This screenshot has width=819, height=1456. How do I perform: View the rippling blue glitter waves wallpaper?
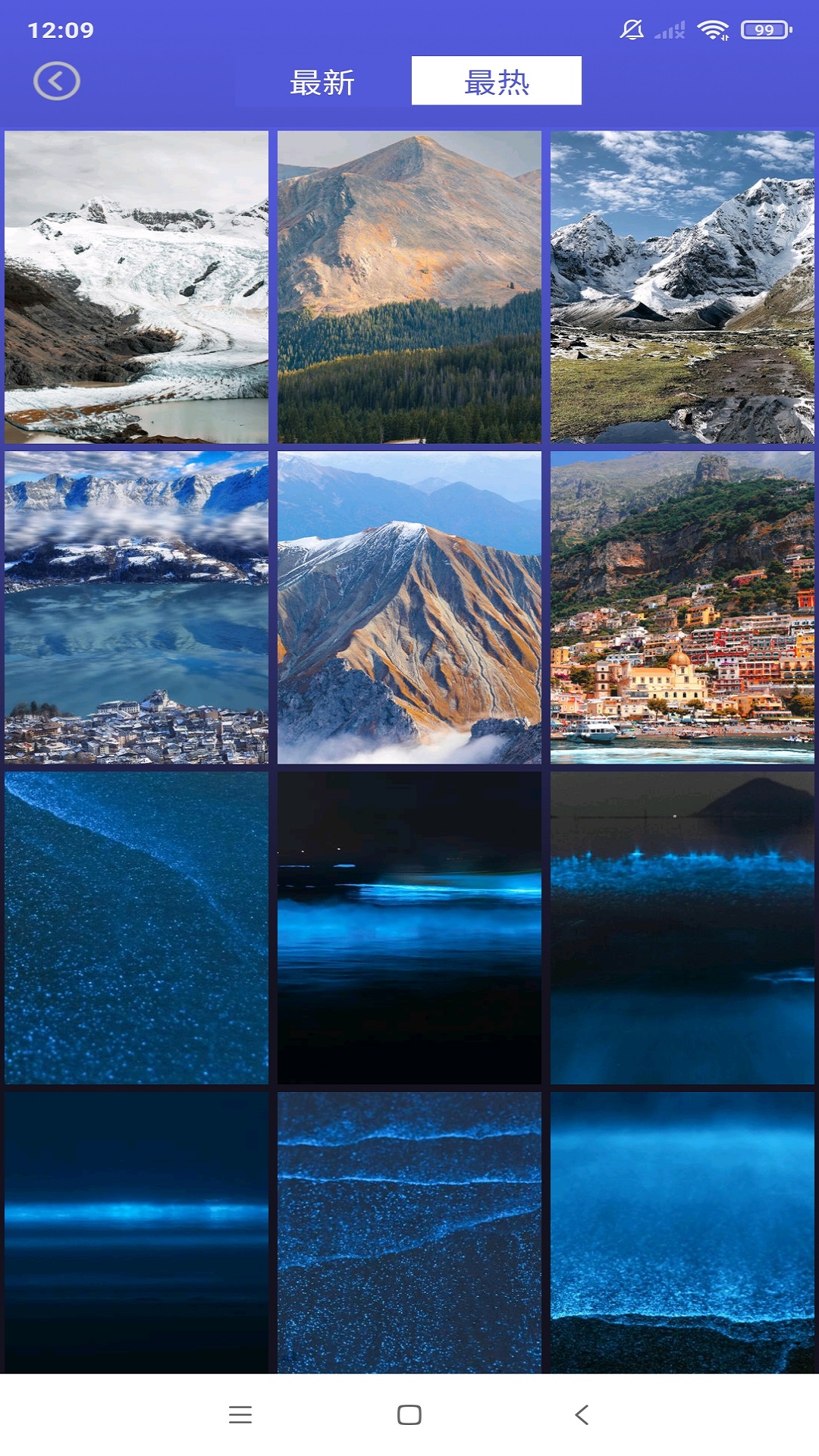(409, 1232)
